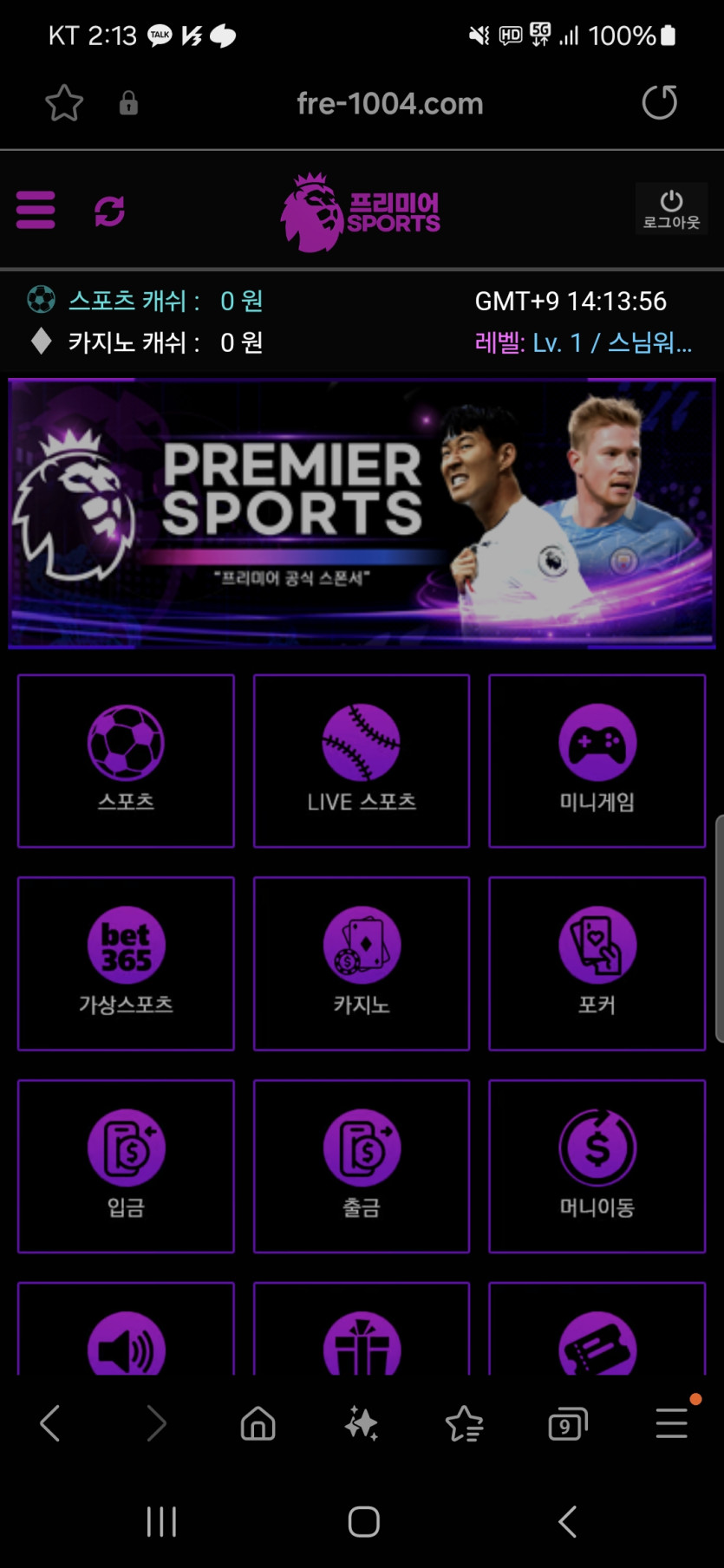Tap the 로그아웃 logout button

coord(671,209)
